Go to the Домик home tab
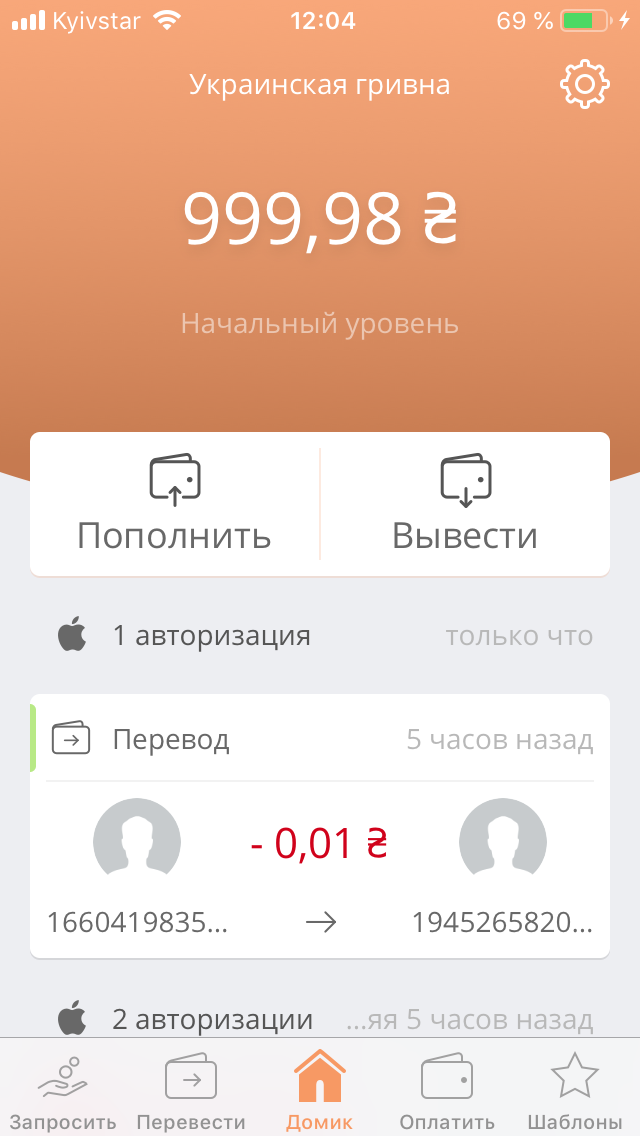 [319, 1090]
